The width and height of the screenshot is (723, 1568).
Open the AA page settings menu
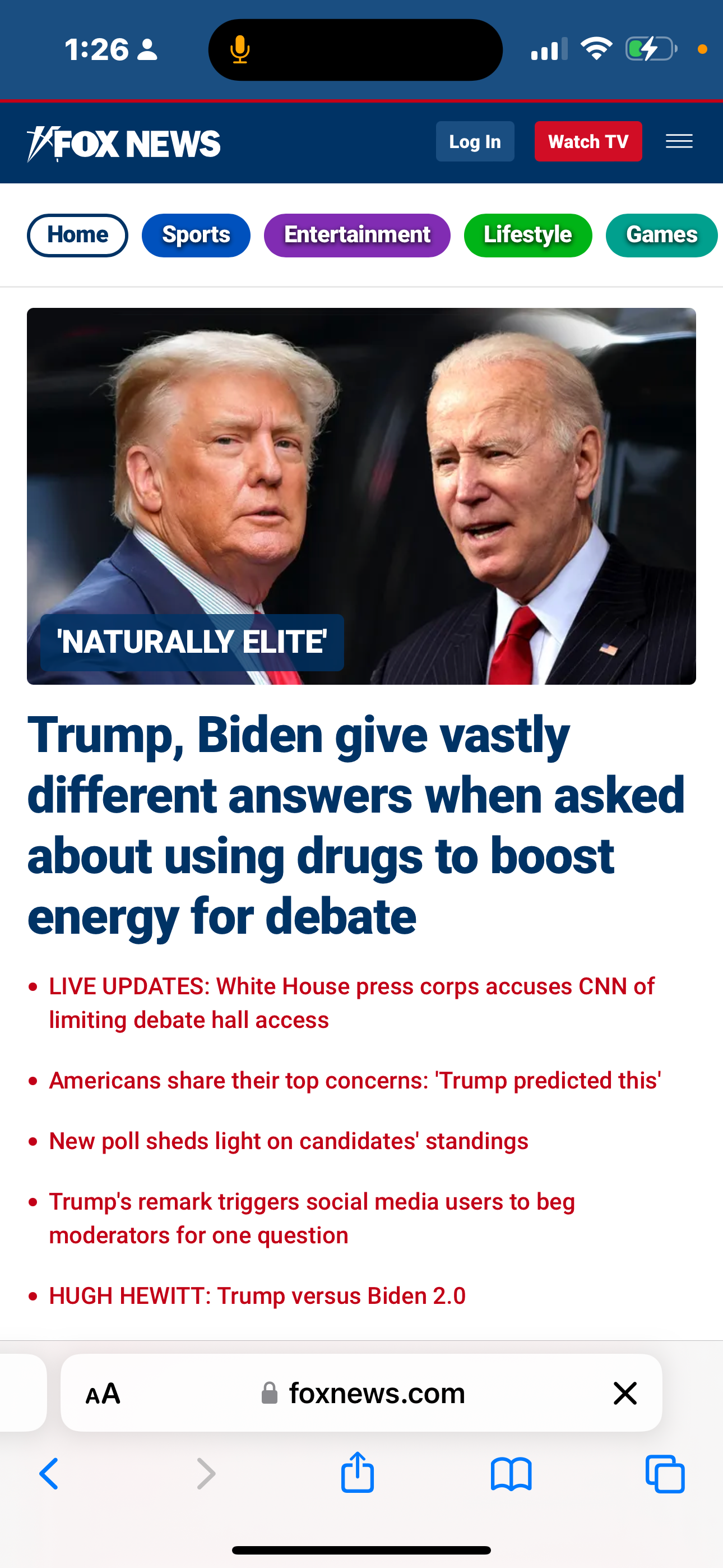(103, 1393)
